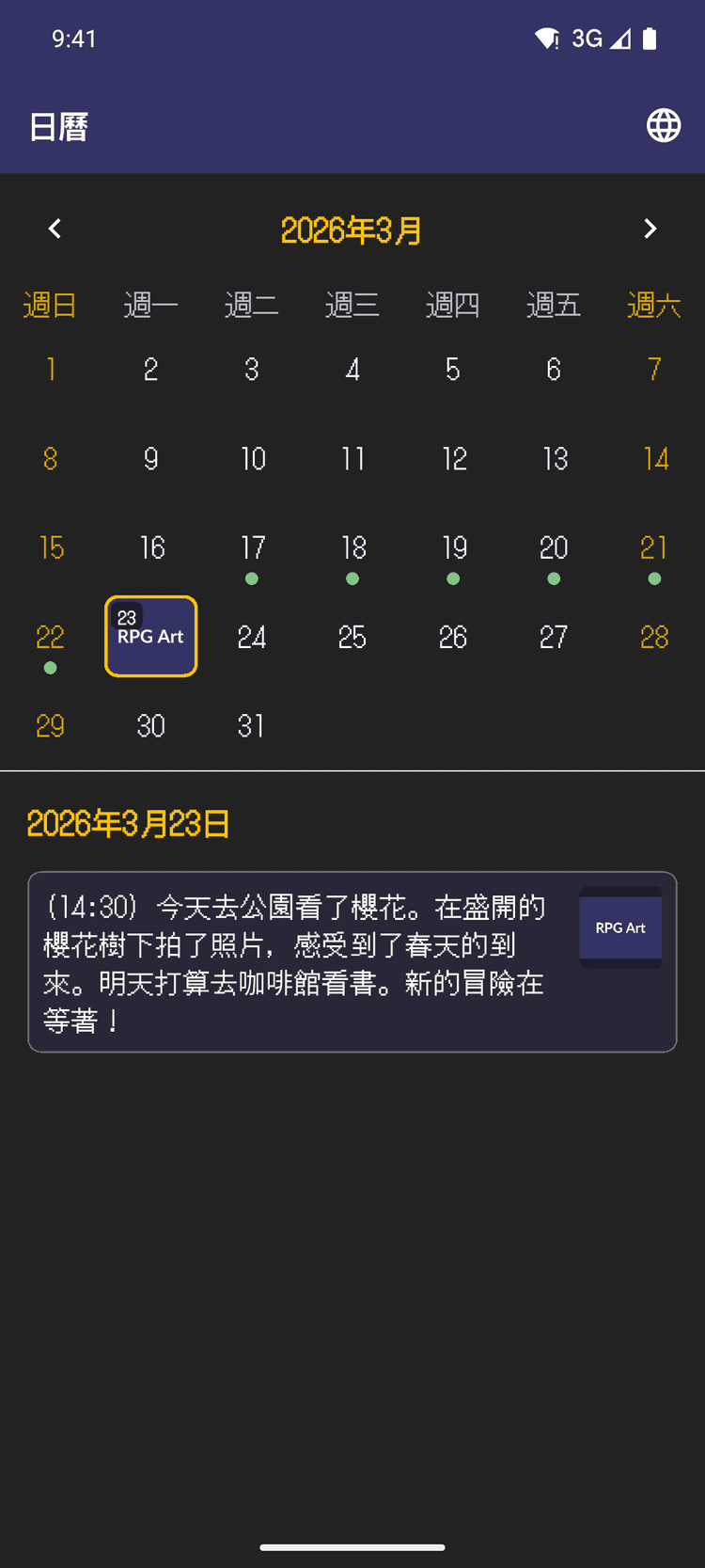Select March 15 on the calendar
The width and height of the screenshot is (705, 1568).
[x=50, y=547]
